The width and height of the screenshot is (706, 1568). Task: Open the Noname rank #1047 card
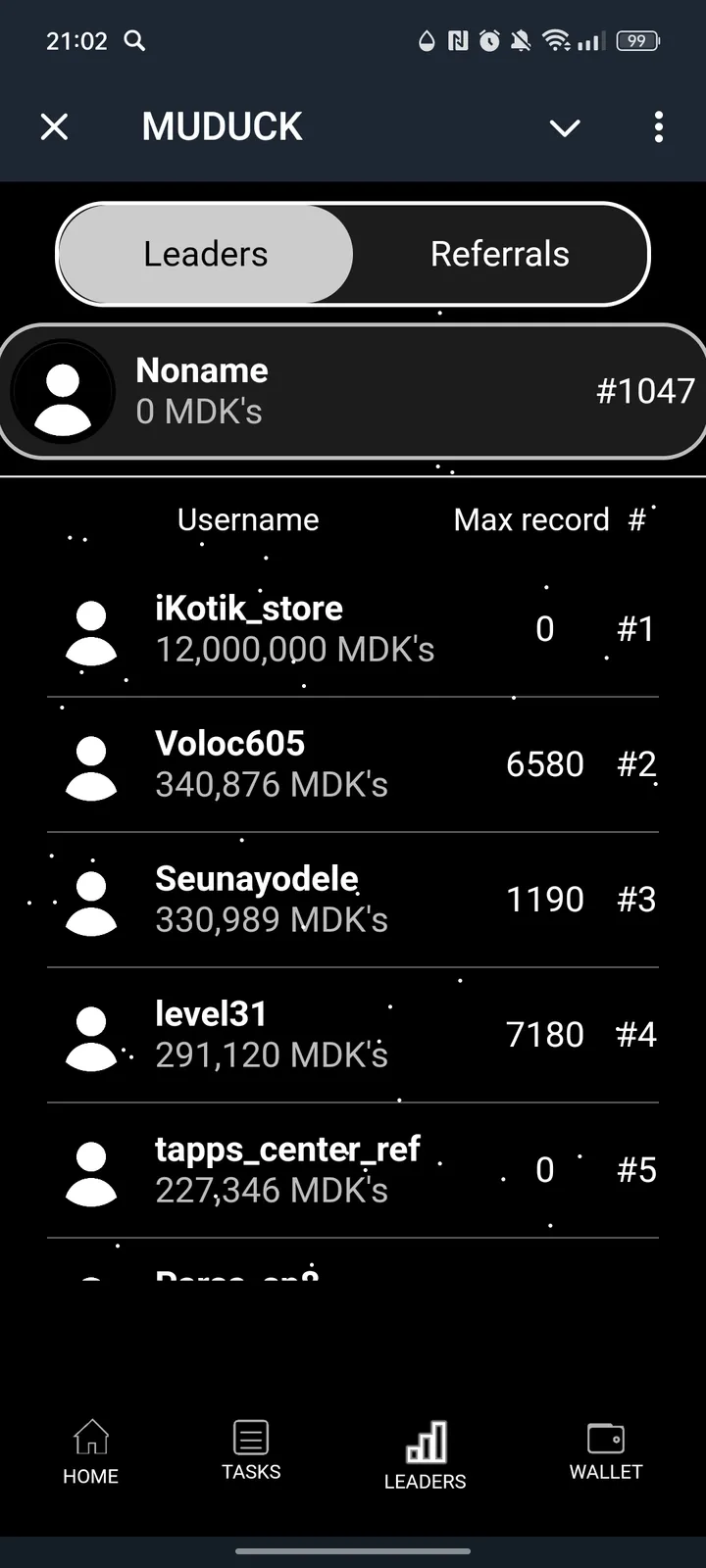point(353,390)
